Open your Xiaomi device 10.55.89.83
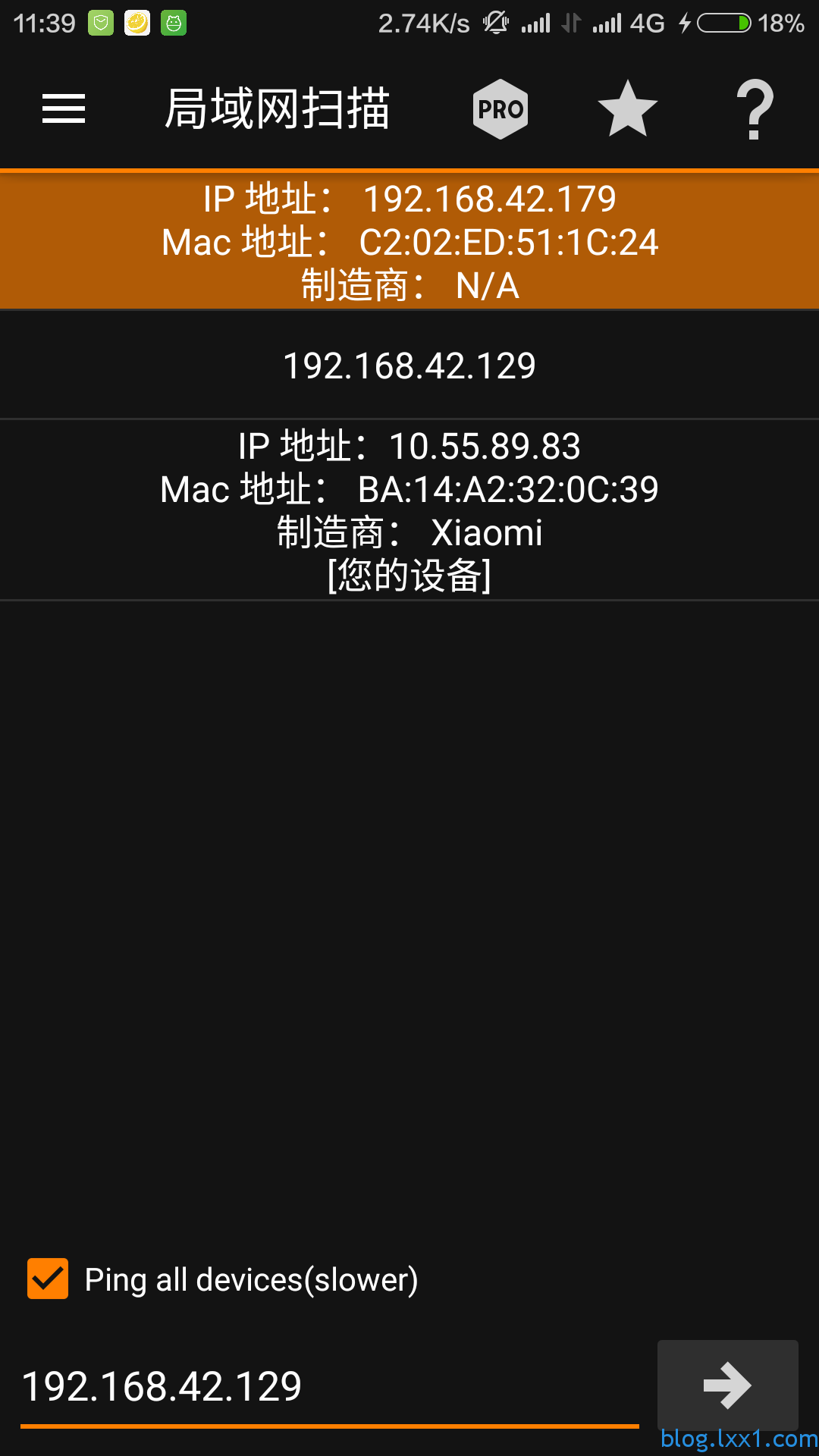This screenshot has width=819, height=1456. coord(409,510)
